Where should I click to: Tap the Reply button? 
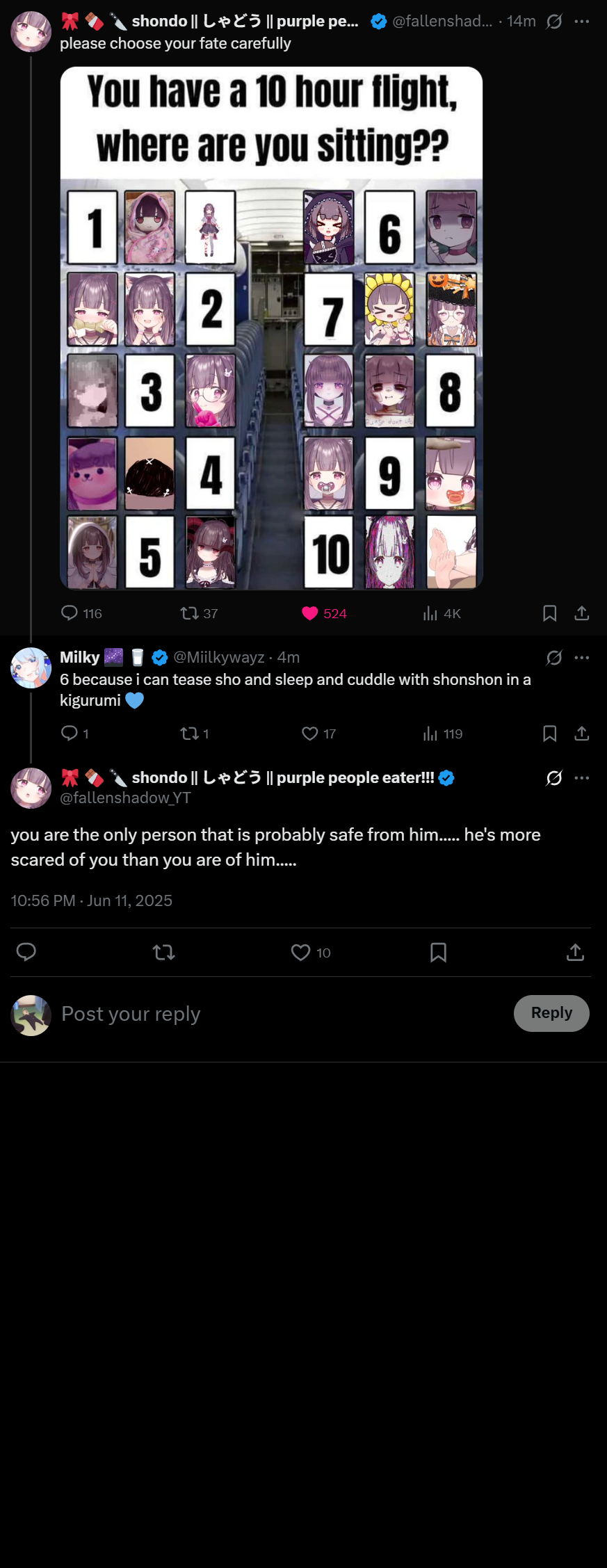[x=551, y=1013]
